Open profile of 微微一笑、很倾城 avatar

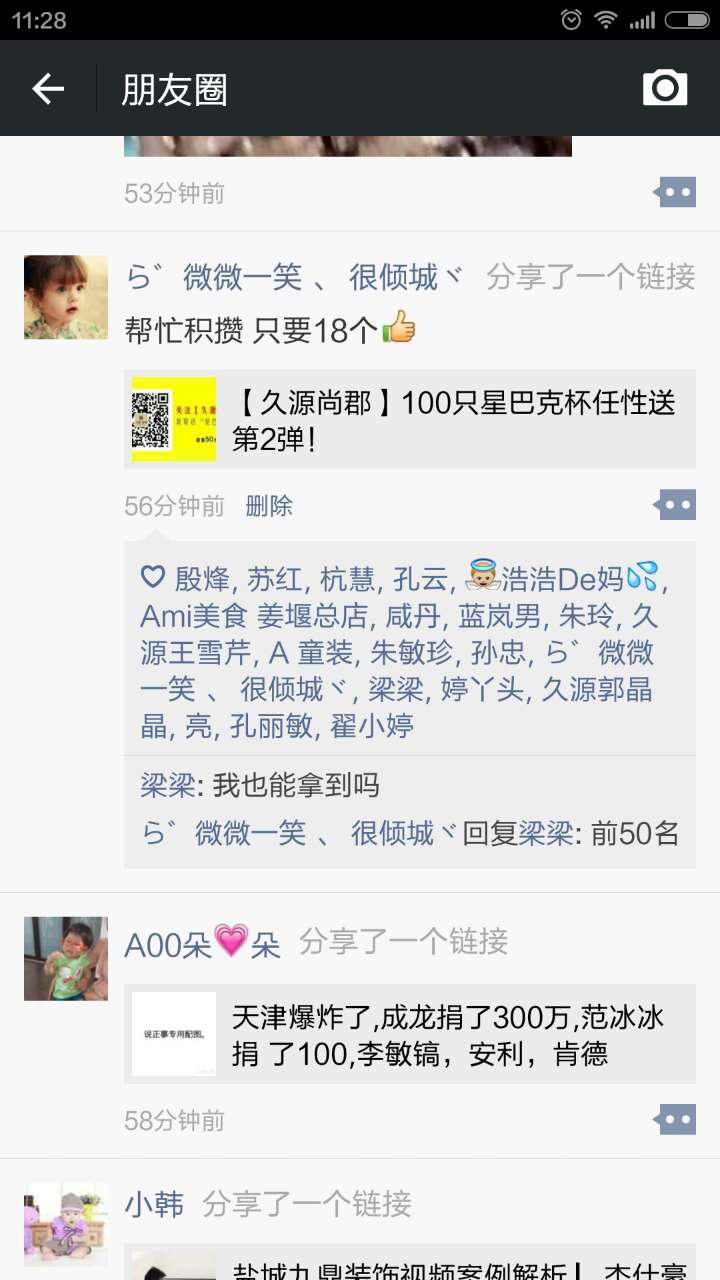66,297
